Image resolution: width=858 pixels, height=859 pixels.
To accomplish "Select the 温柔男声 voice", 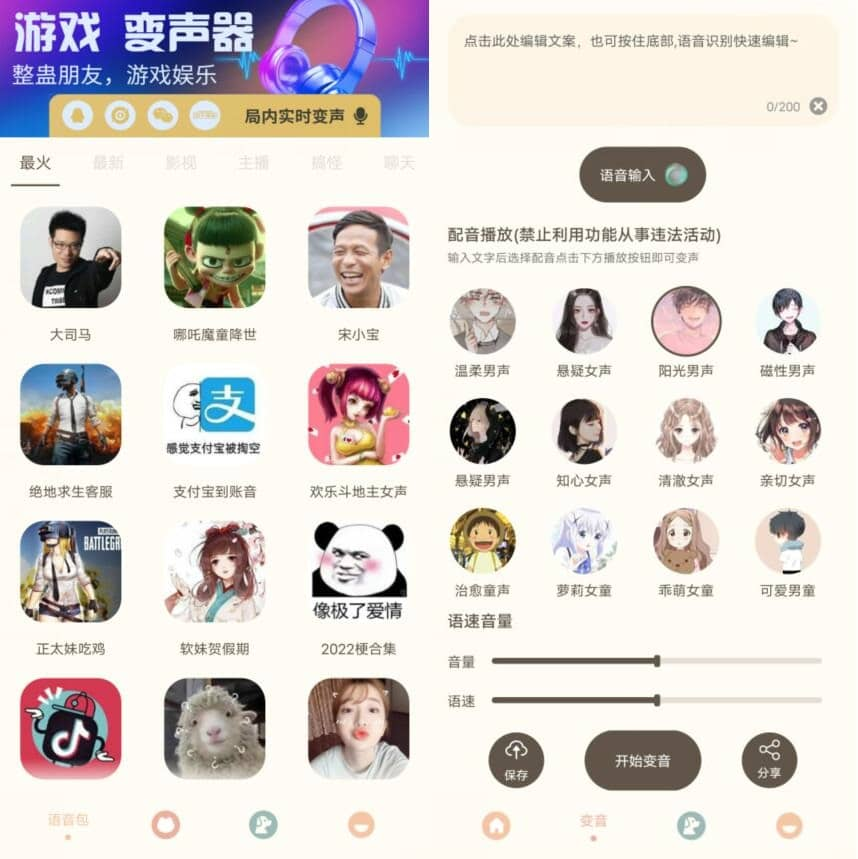I will click(482, 322).
